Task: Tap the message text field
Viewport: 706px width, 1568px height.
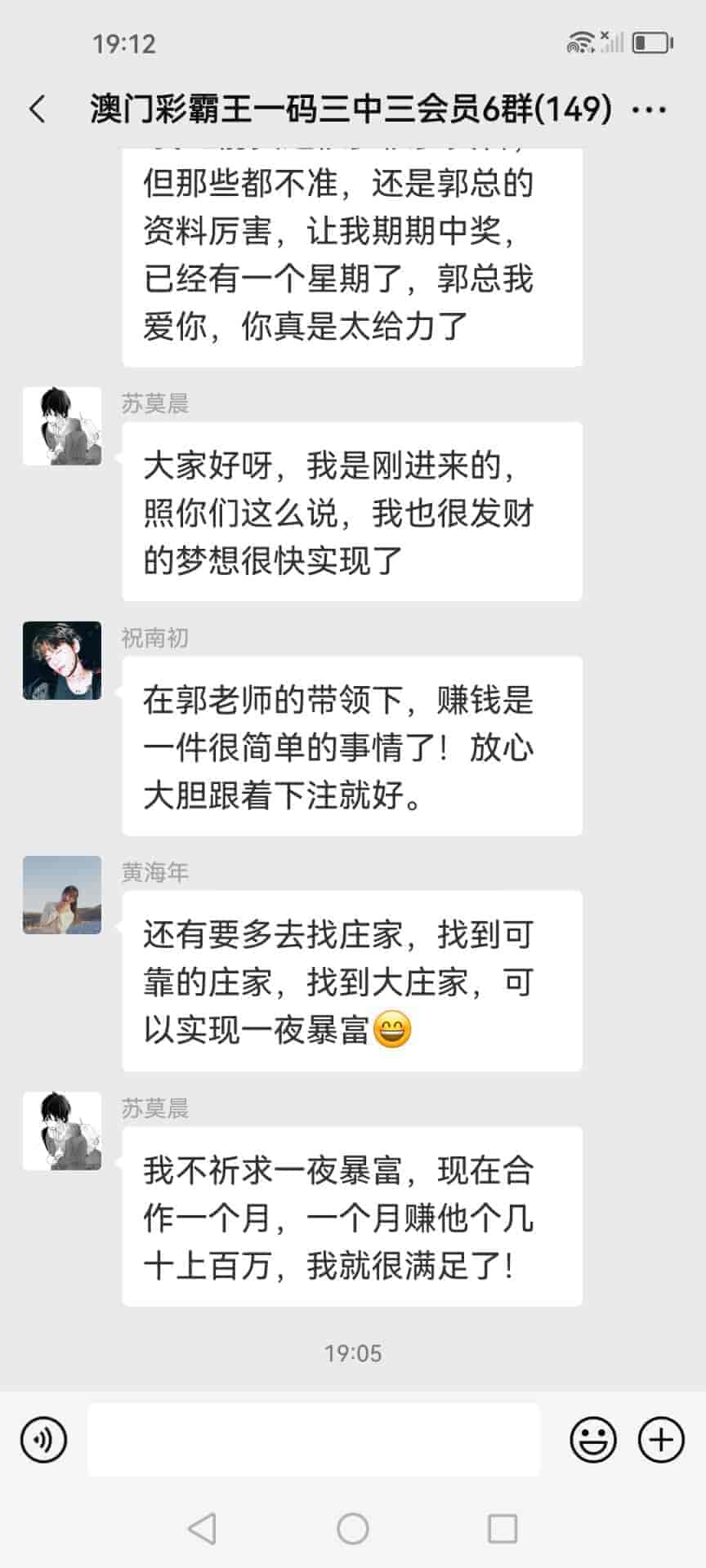Action: (314, 1440)
